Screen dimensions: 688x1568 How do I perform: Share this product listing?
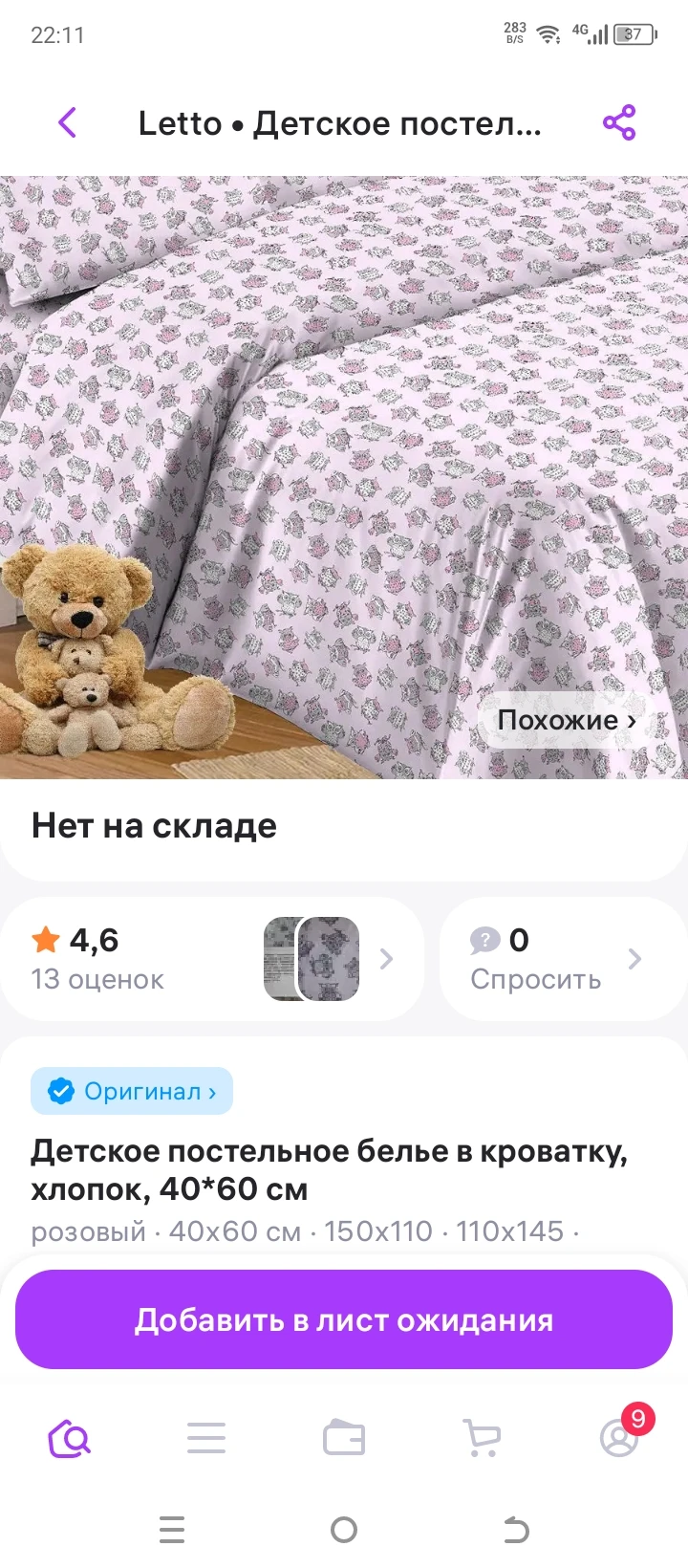click(x=618, y=122)
